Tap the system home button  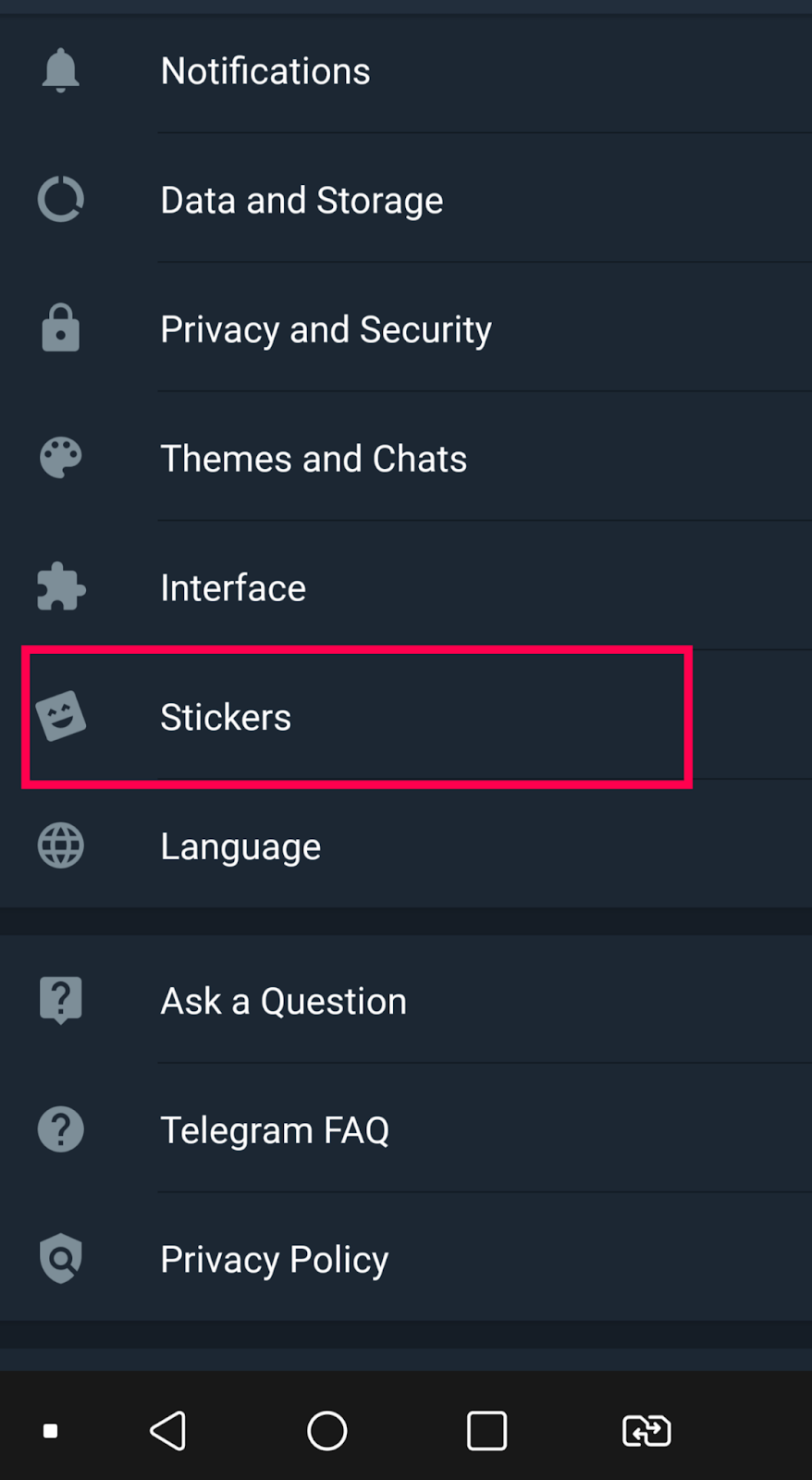pyautogui.click(x=327, y=1431)
